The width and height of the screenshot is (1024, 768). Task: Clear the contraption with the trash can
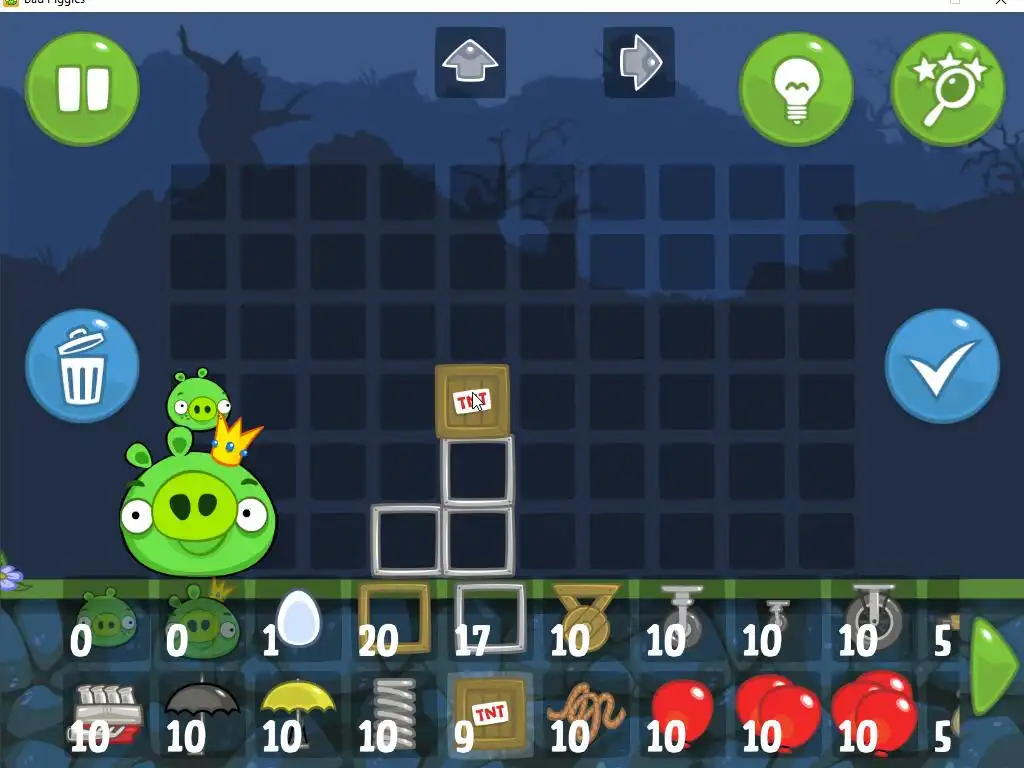click(x=82, y=366)
